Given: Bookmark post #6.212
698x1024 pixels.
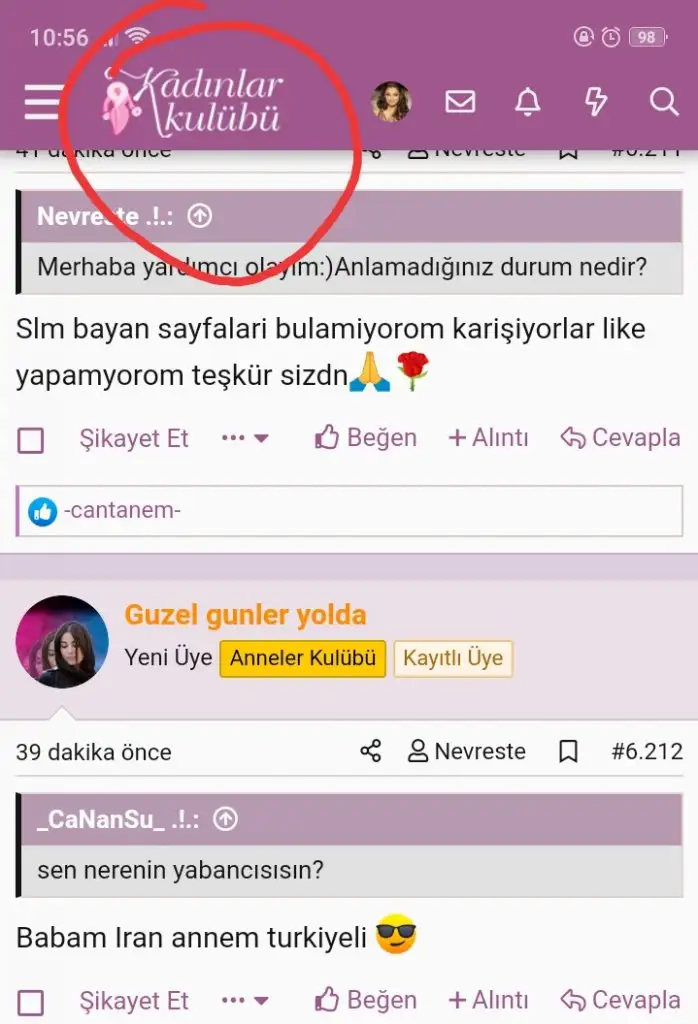Looking at the screenshot, I should (568, 751).
